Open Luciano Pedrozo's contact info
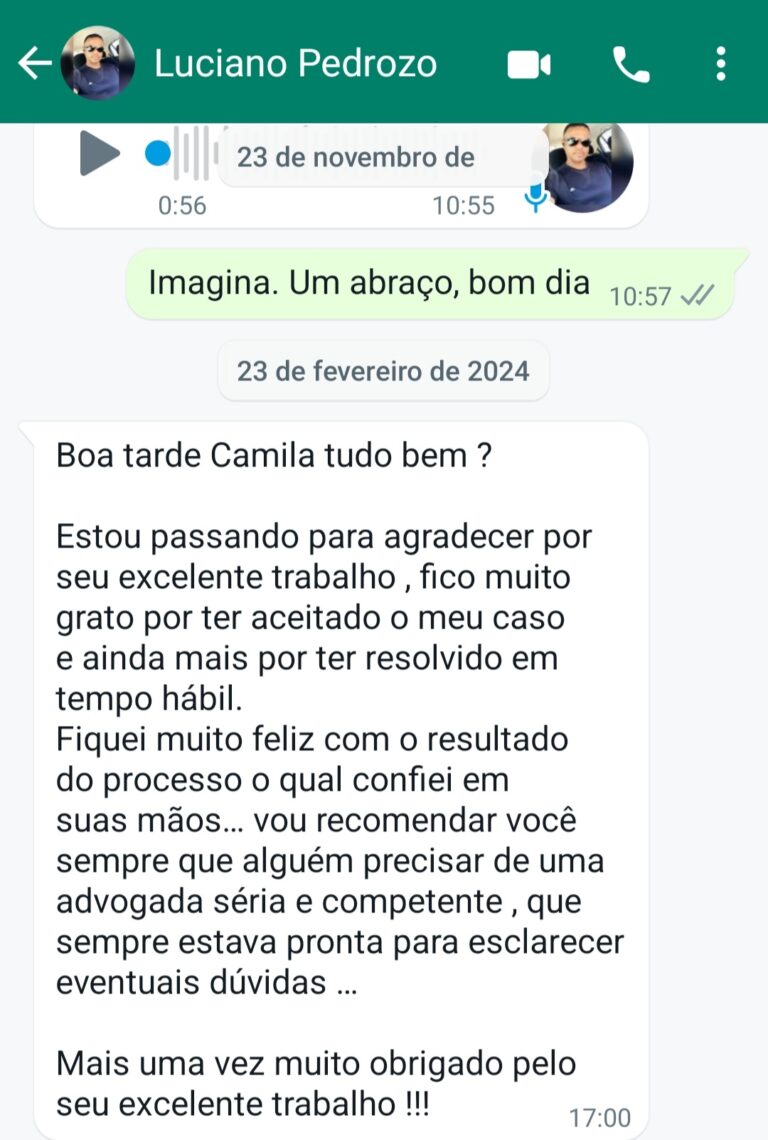This screenshot has height=1140, width=768. (295, 64)
